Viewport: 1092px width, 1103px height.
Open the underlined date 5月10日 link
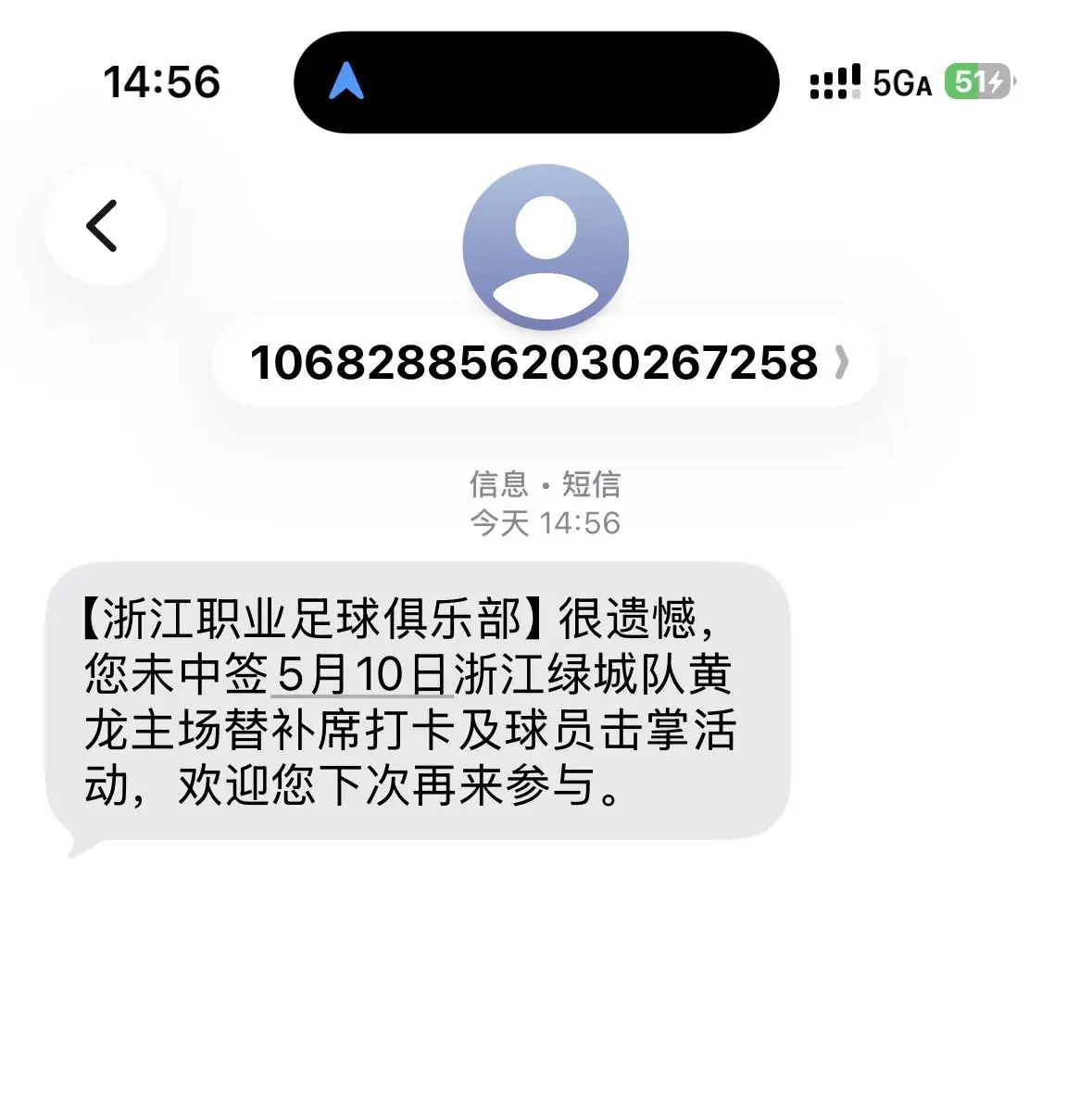(x=361, y=674)
